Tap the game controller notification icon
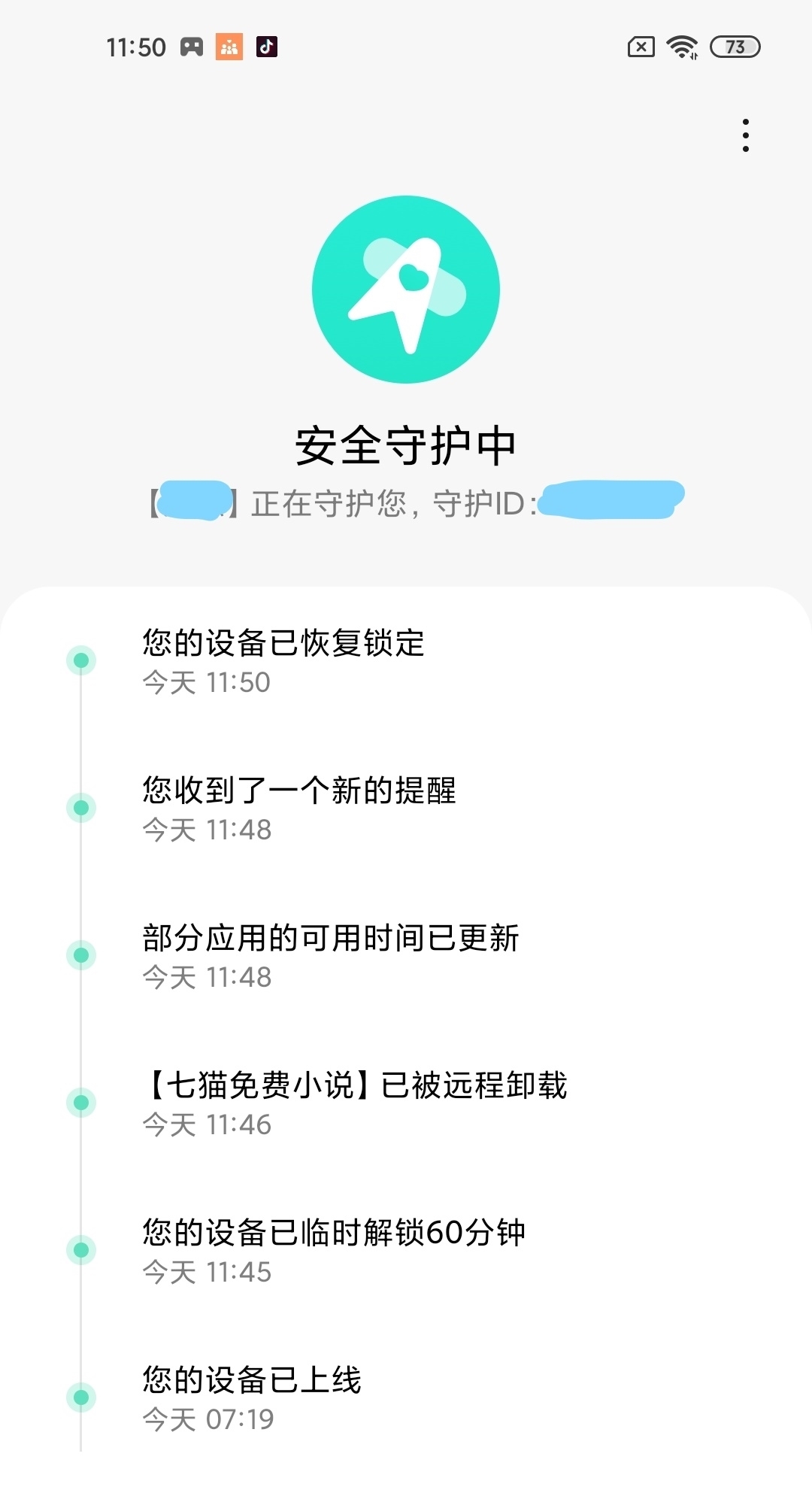 pyautogui.click(x=190, y=47)
